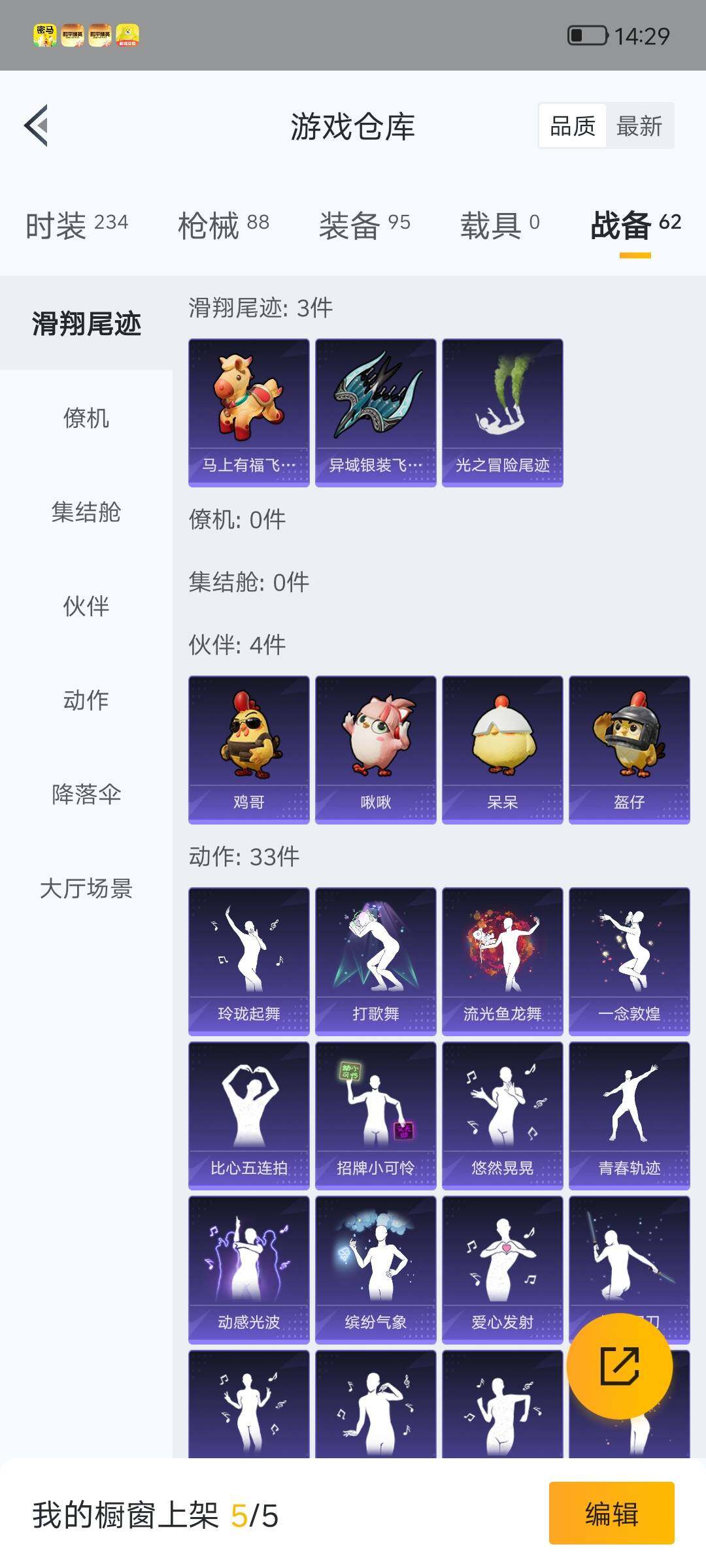
Task: Open the 大厅场景 category section
Action: 87,890
